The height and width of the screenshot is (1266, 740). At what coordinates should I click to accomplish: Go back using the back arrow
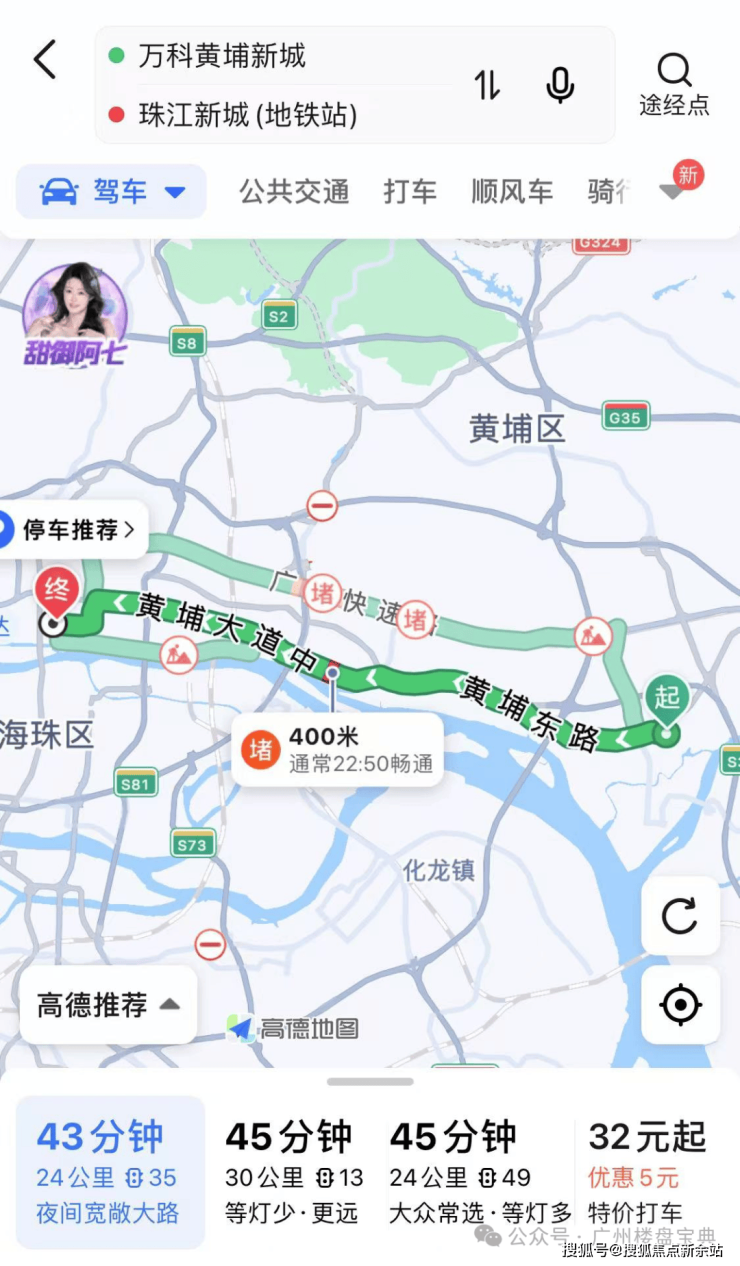click(x=46, y=60)
